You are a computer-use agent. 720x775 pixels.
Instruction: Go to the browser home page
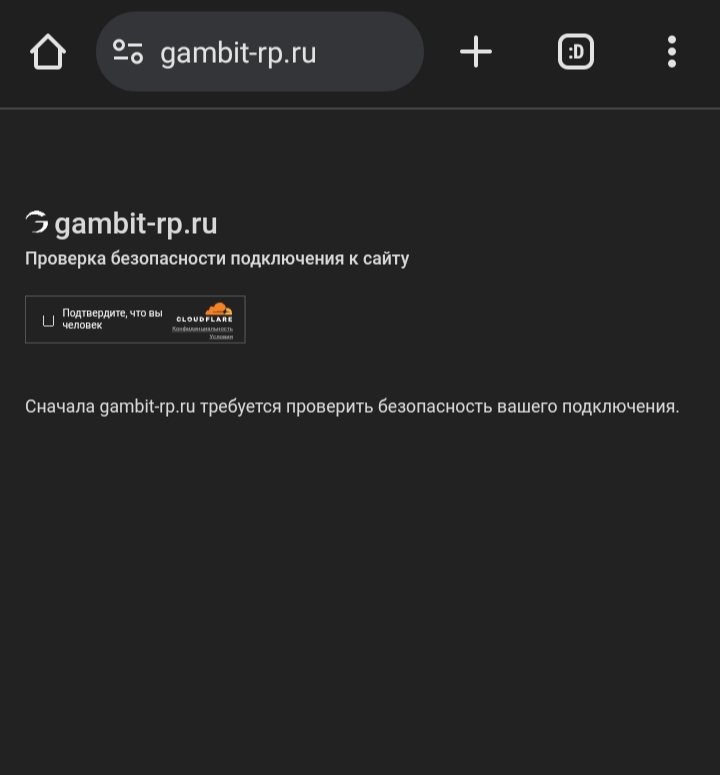coord(47,52)
